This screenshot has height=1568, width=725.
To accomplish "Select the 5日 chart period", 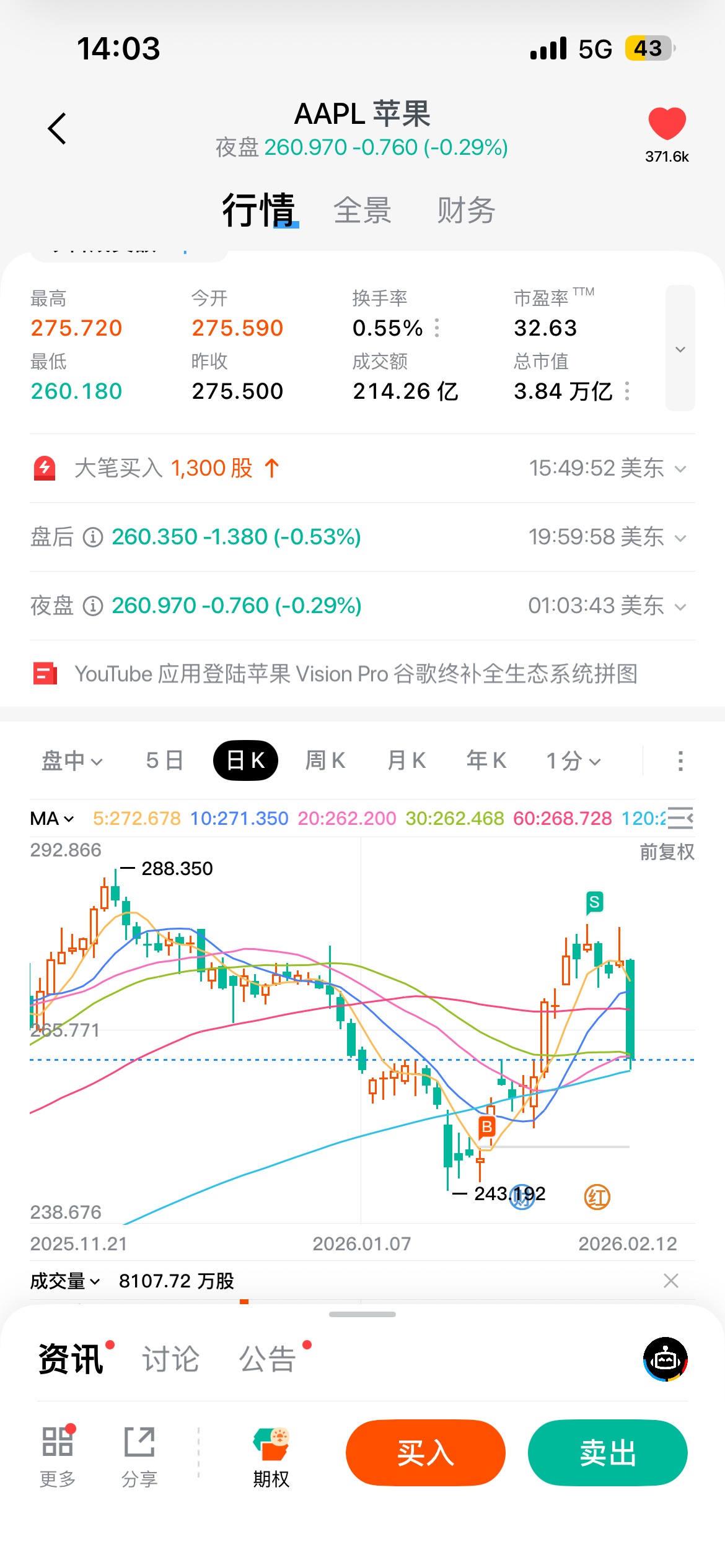I will point(164,760).
